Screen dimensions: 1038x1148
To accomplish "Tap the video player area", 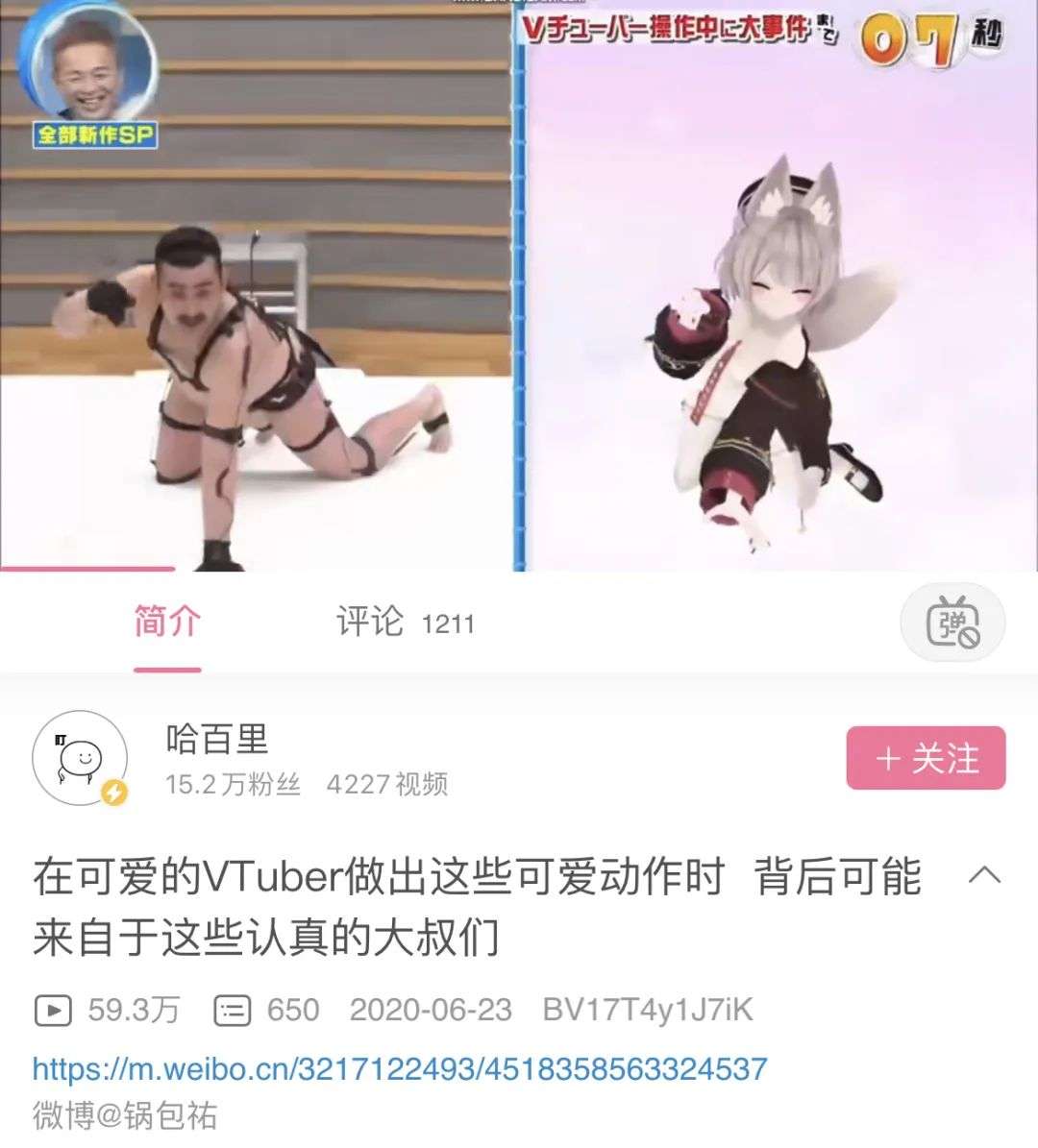I will pos(519,288).
